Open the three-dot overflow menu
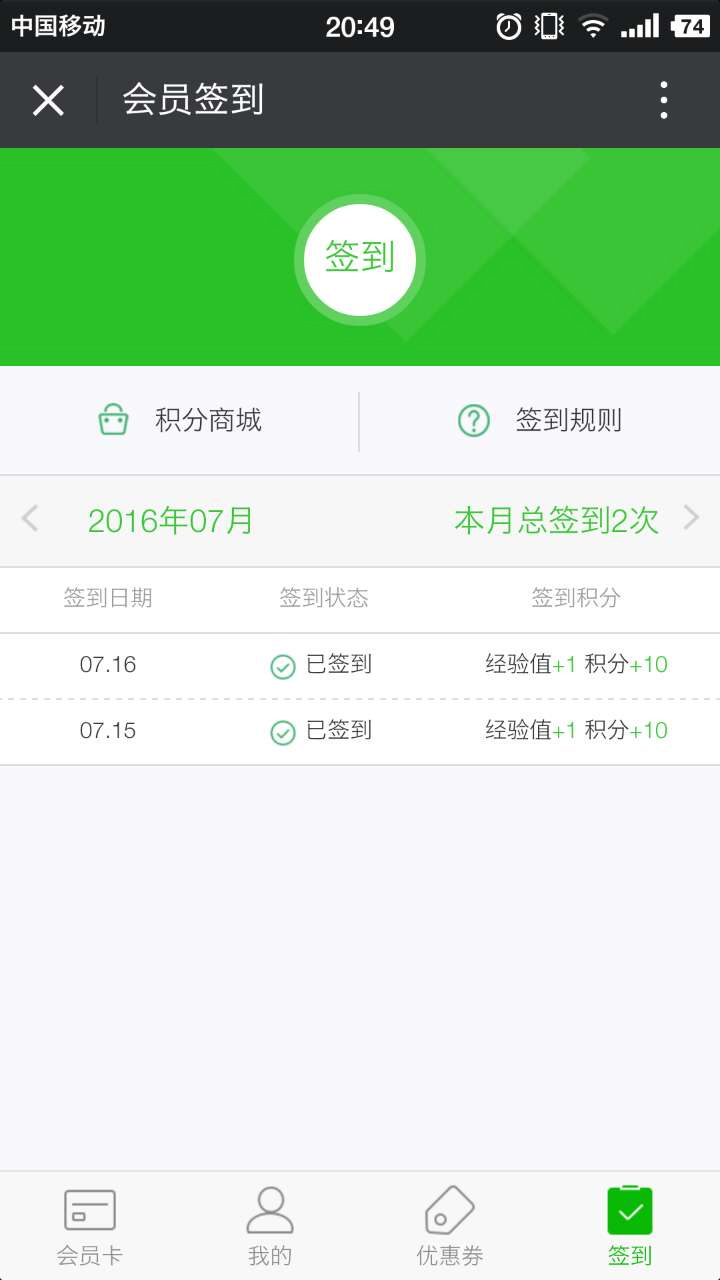Image resolution: width=720 pixels, height=1280 pixels. tap(663, 100)
